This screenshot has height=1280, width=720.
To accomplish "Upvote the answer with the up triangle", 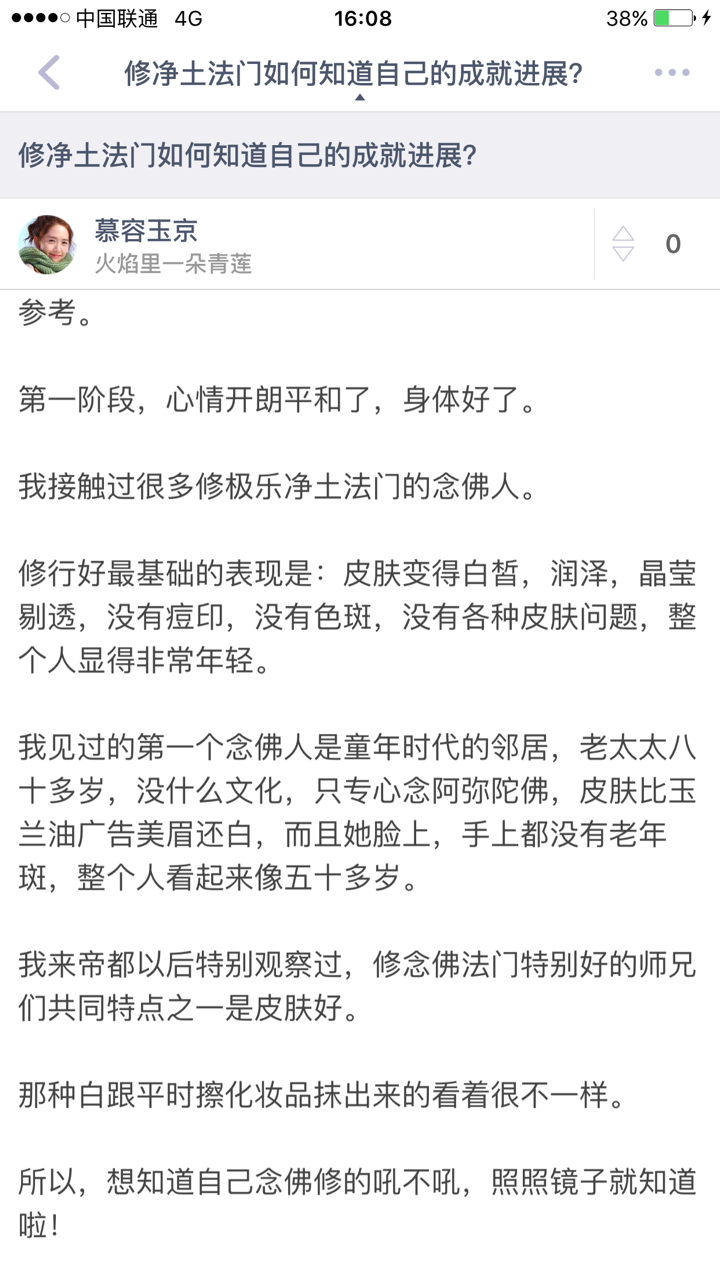I will pos(622,233).
